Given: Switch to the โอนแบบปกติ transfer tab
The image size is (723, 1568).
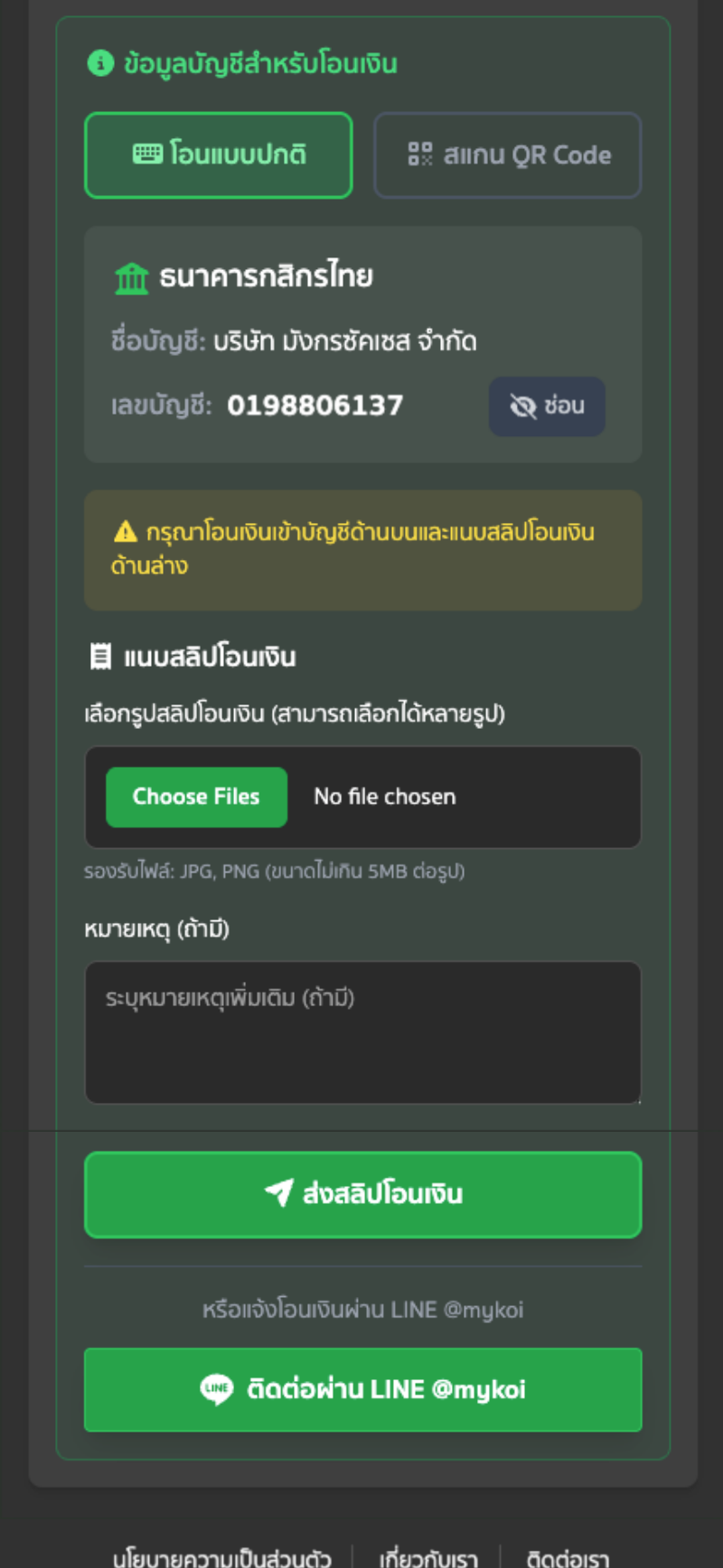Looking at the screenshot, I should pos(218,155).
